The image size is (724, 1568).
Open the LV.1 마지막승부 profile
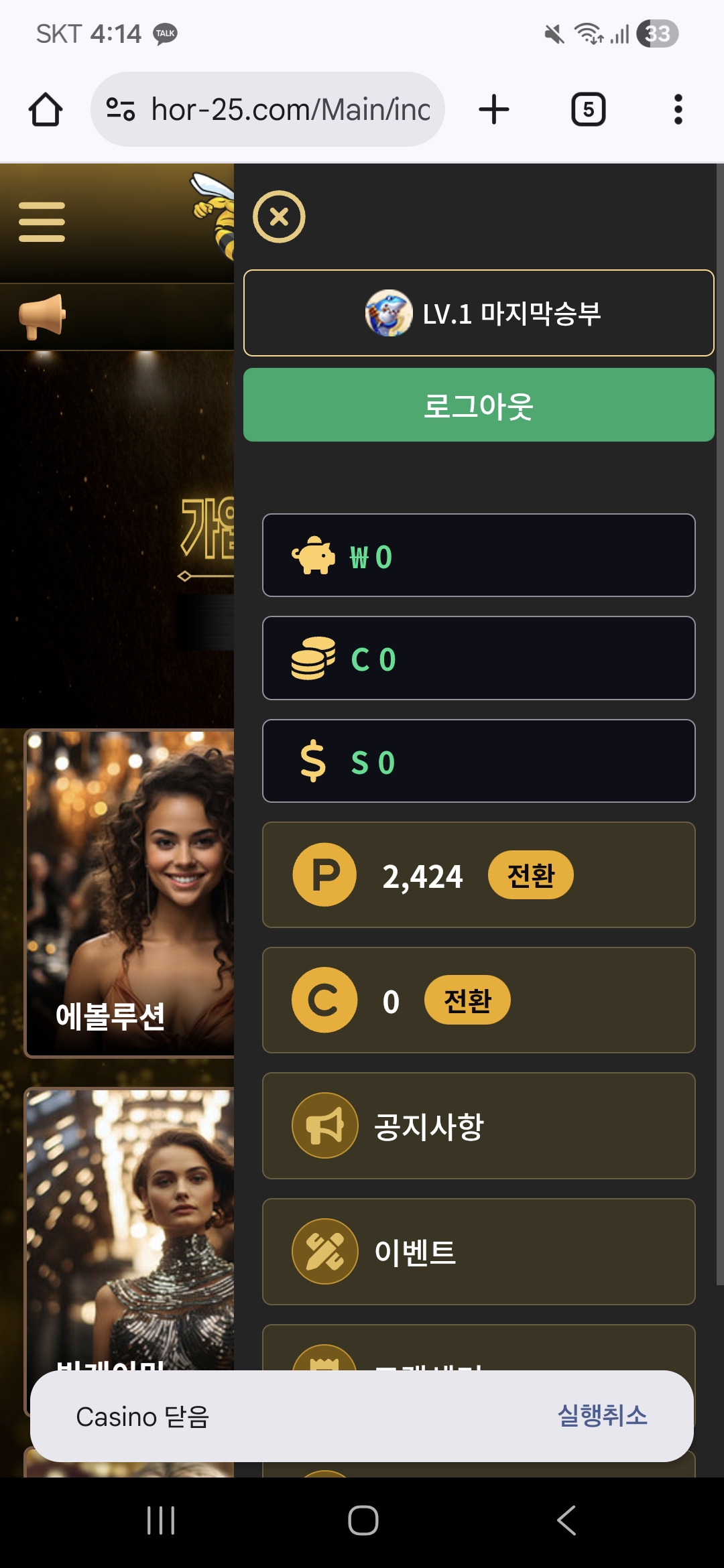(x=479, y=313)
